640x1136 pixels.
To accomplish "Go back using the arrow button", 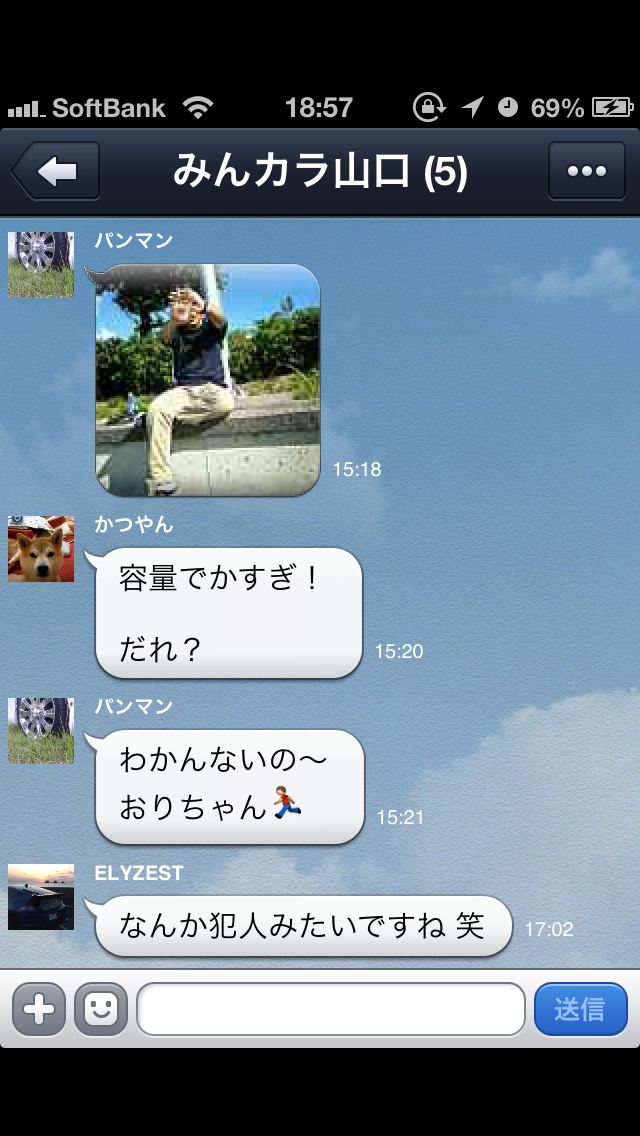I will 57,172.
